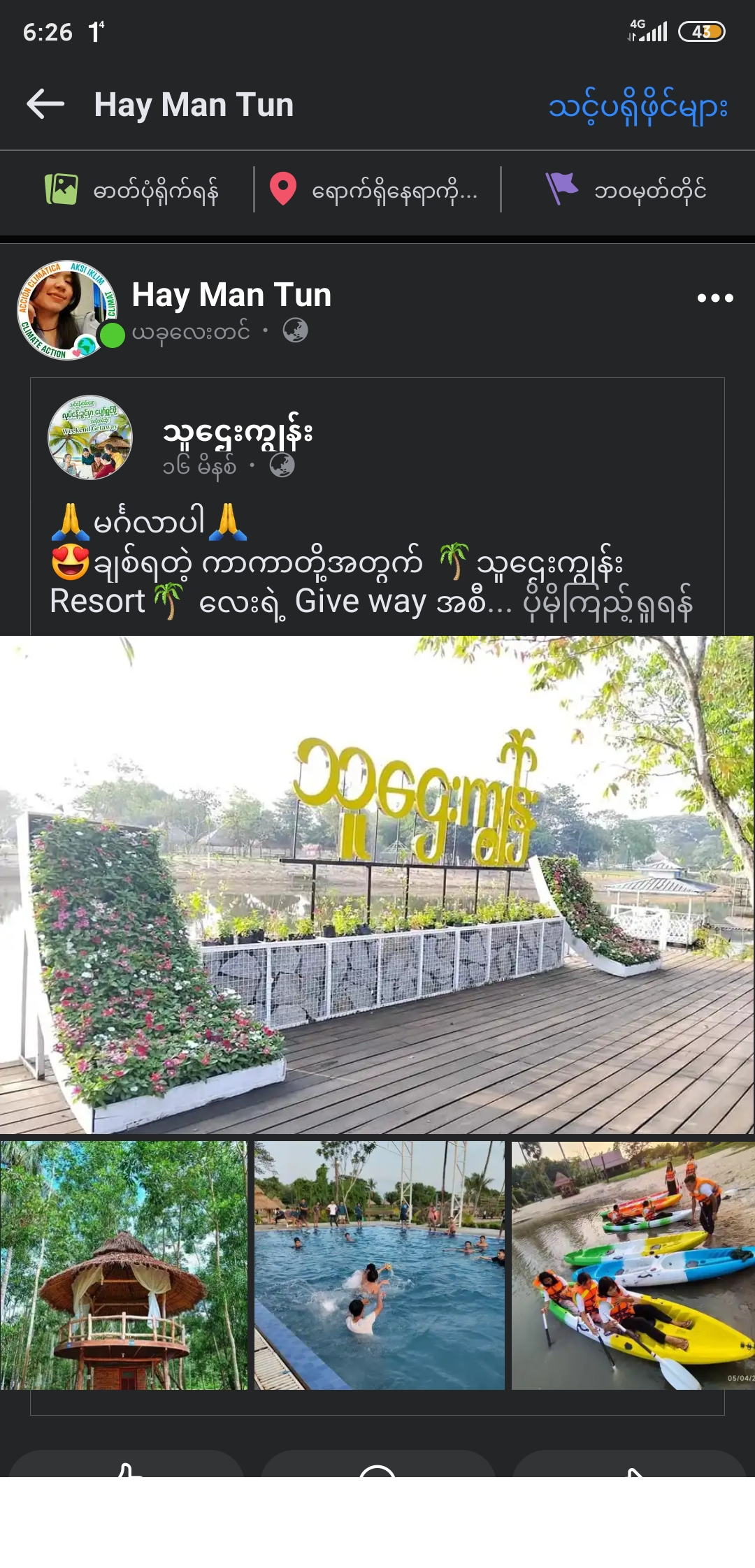Tap ဘဝမှတ်တိုင် life event option
This screenshot has height=1568, width=755.
tap(626, 190)
